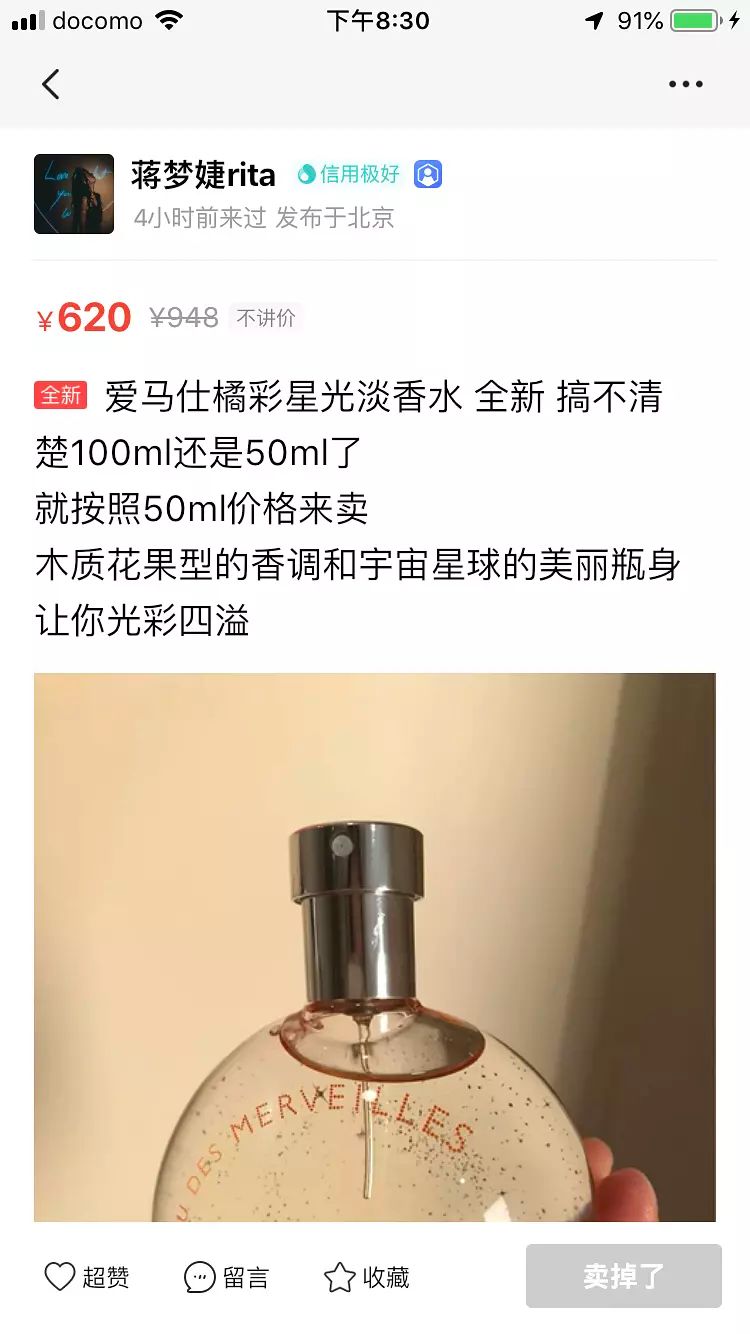The height and width of the screenshot is (1334, 750).
Task: Tap the 信用极好 credit rating badge
Action: [x=355, y=173]
